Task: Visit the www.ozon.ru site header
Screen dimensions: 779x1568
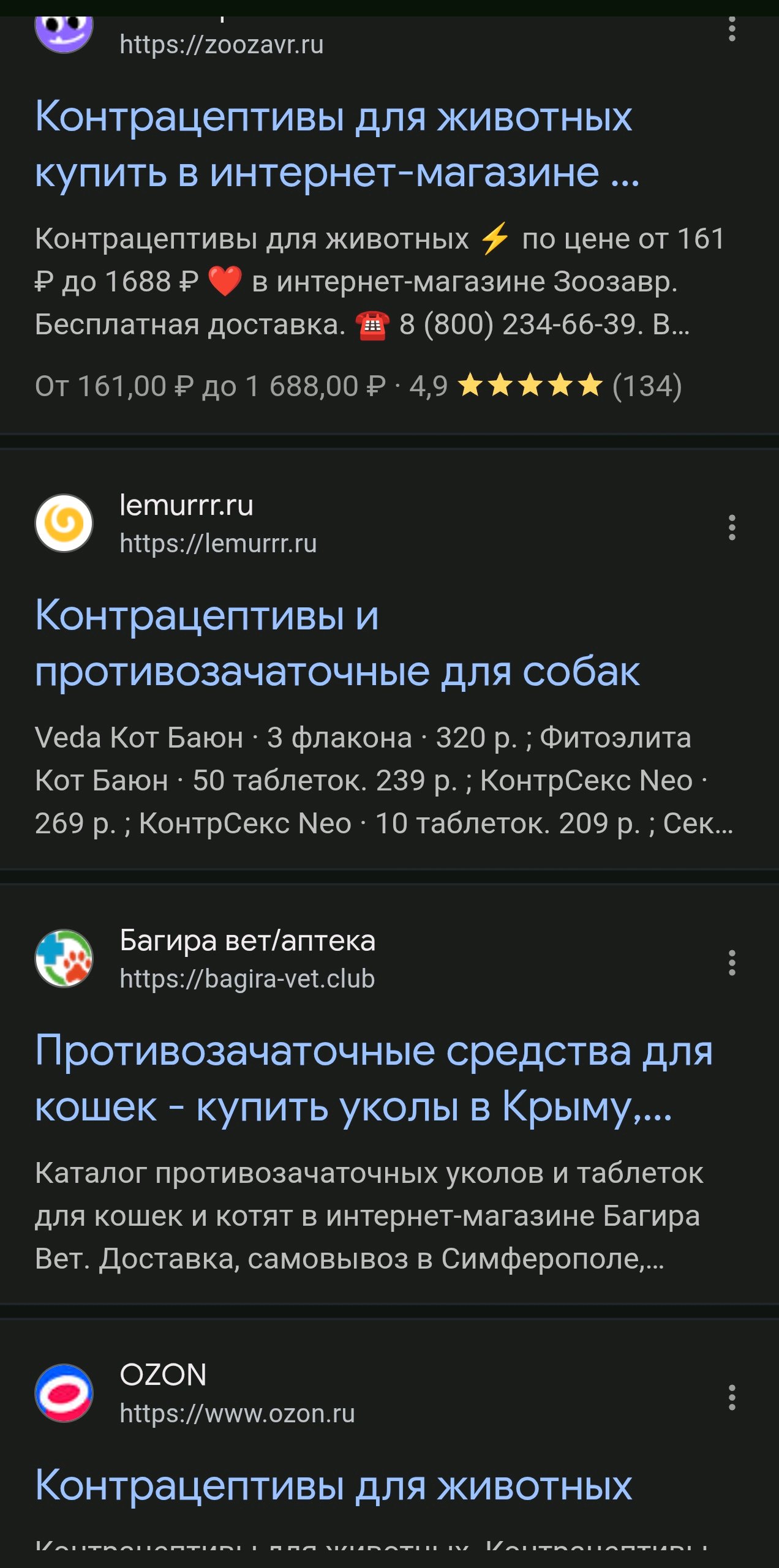Action: [x=236, y=1394]
